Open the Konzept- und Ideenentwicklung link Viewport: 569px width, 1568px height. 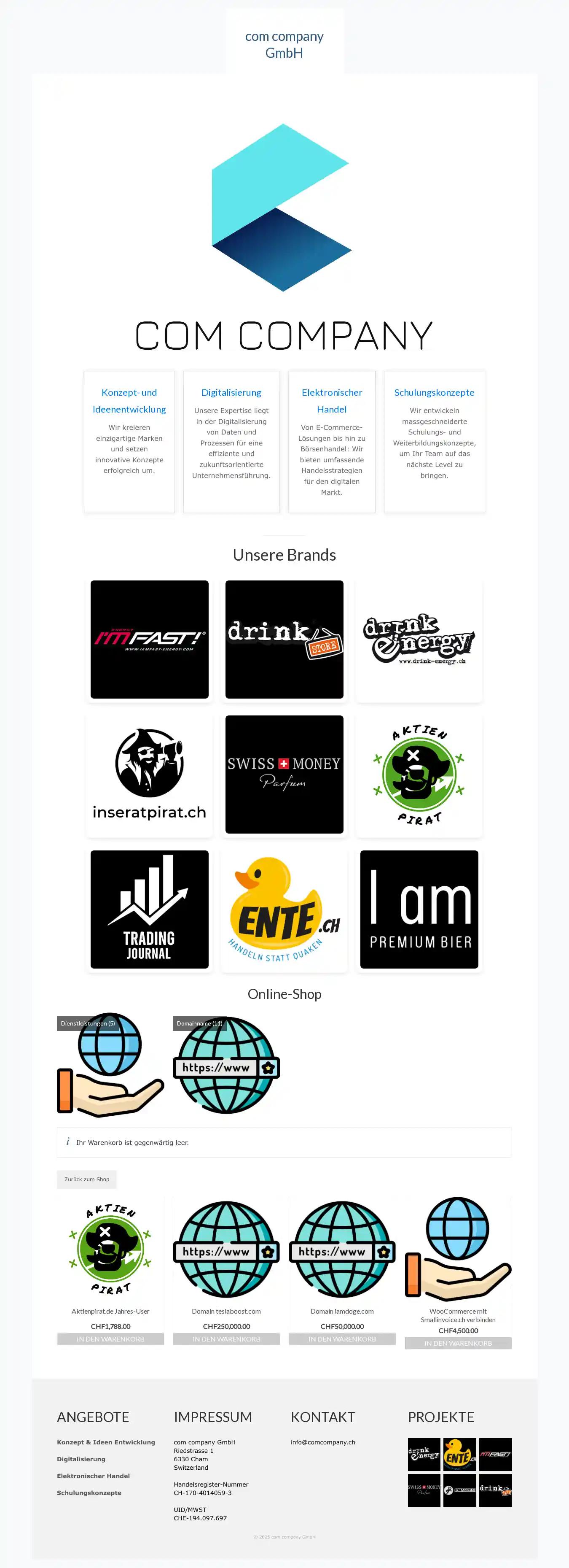[x=129, y=400]
